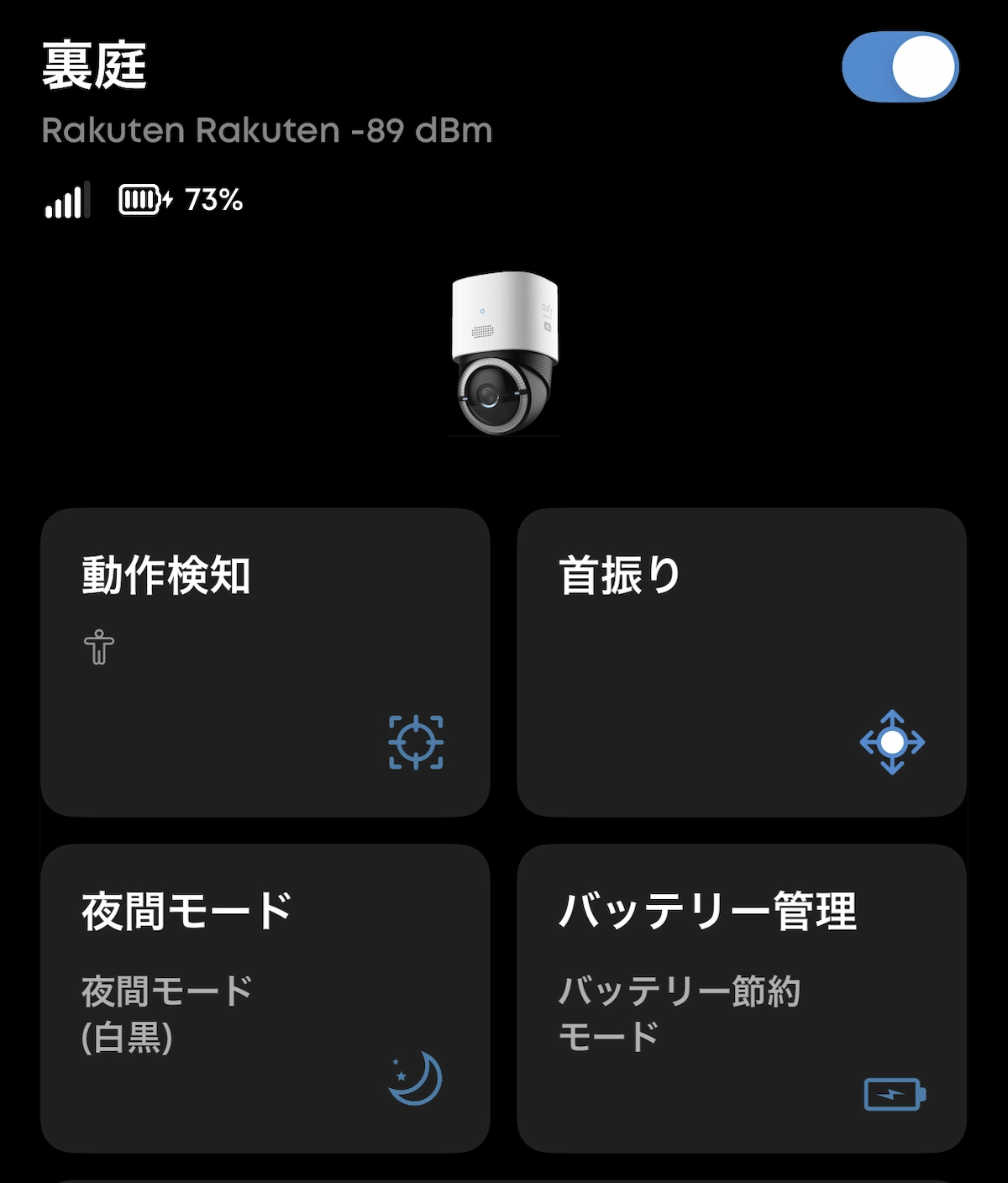Open the 首振り pan and tilt controls
Viewport: 1008px width, 1183px height.
[746, 664]
